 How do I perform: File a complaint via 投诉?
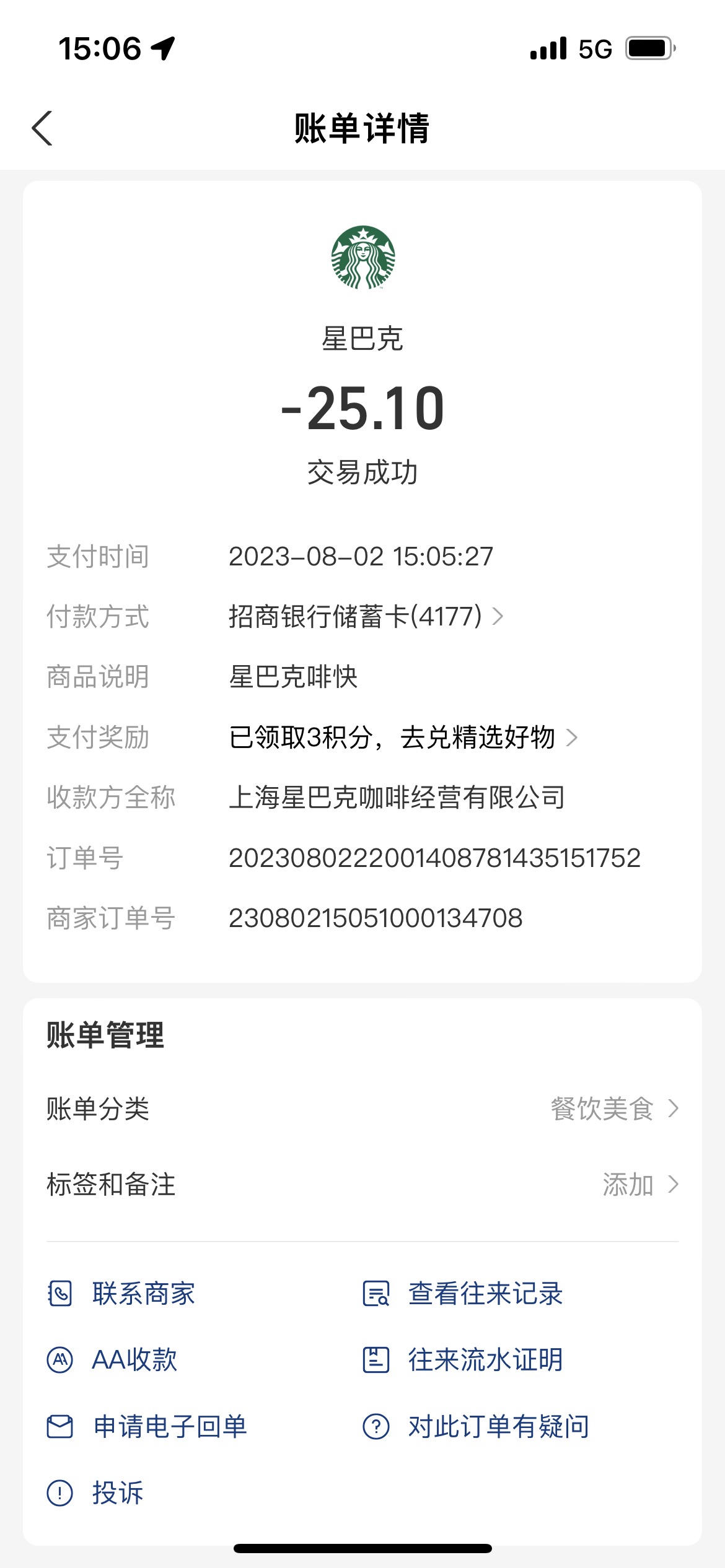[x=95, y=1492]
